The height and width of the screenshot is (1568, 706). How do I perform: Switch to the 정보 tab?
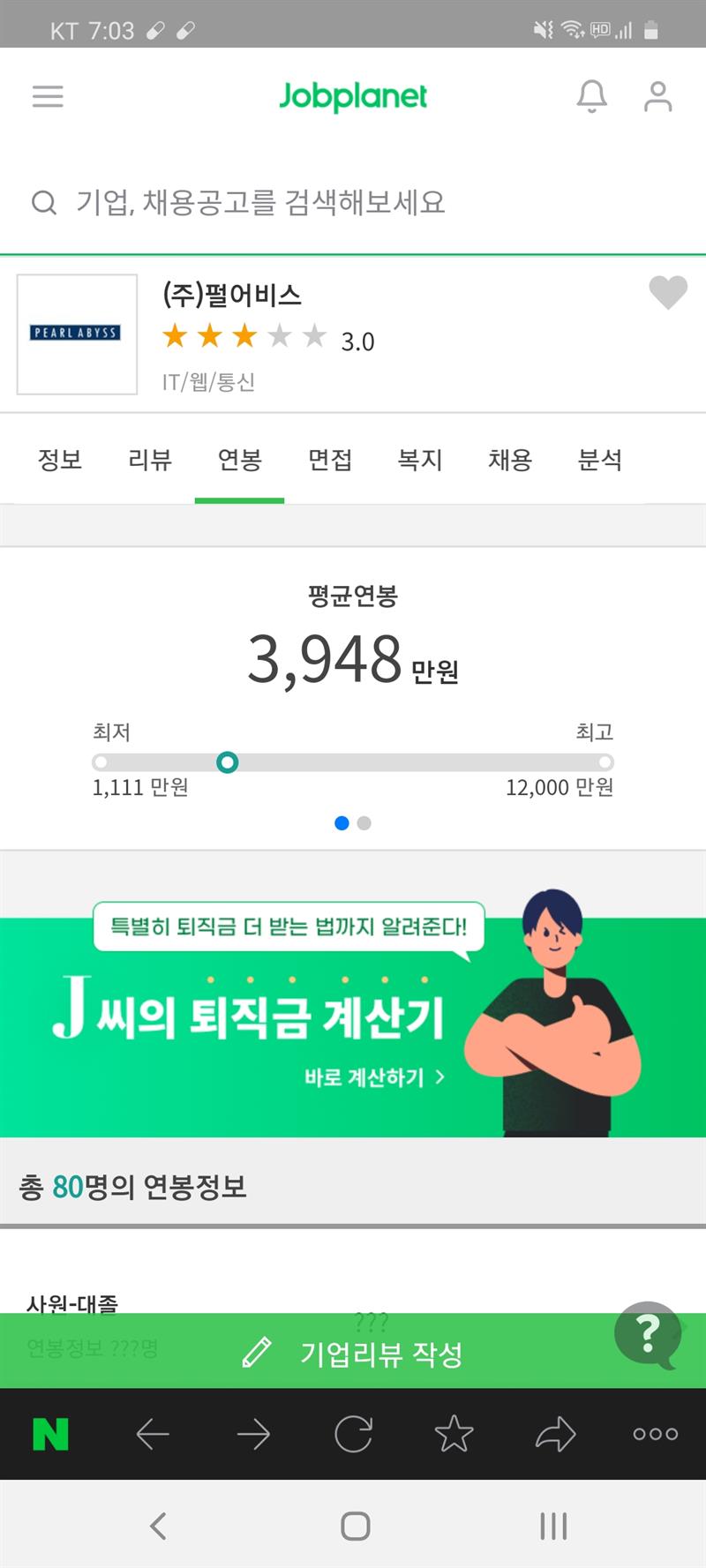click(60, 460)
